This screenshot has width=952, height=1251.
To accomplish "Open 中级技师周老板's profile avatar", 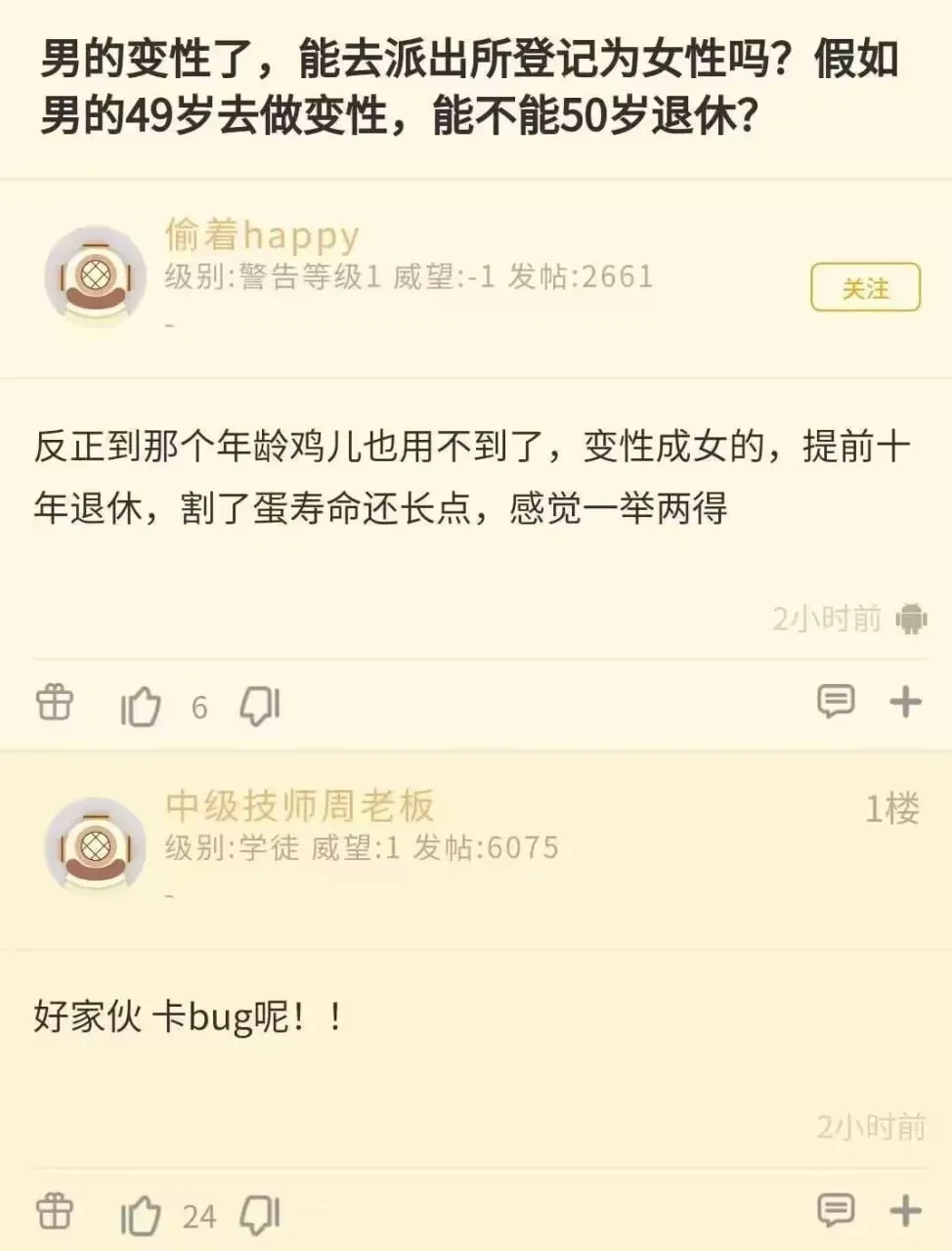I will 95,845.
